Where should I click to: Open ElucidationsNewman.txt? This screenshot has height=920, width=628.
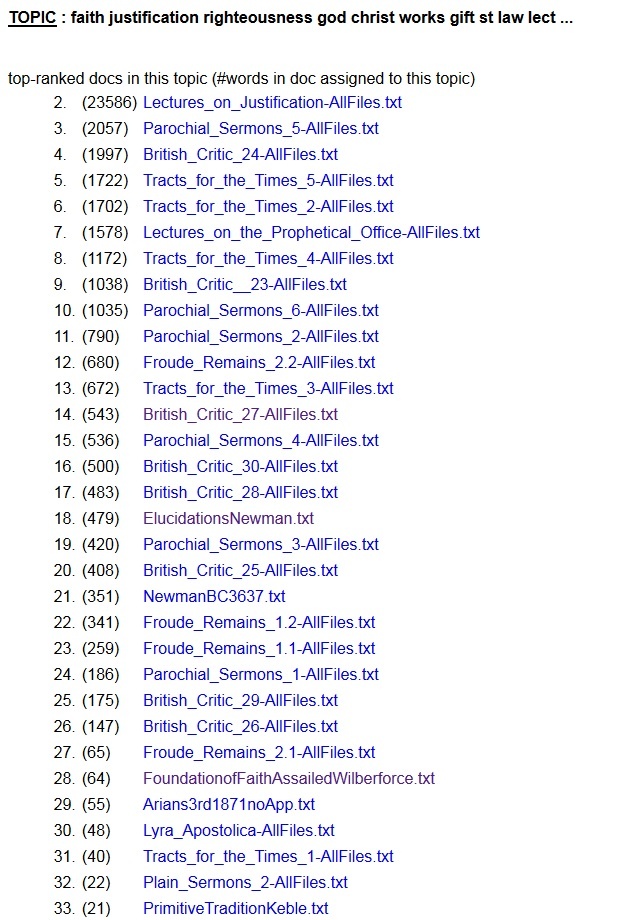228,519
